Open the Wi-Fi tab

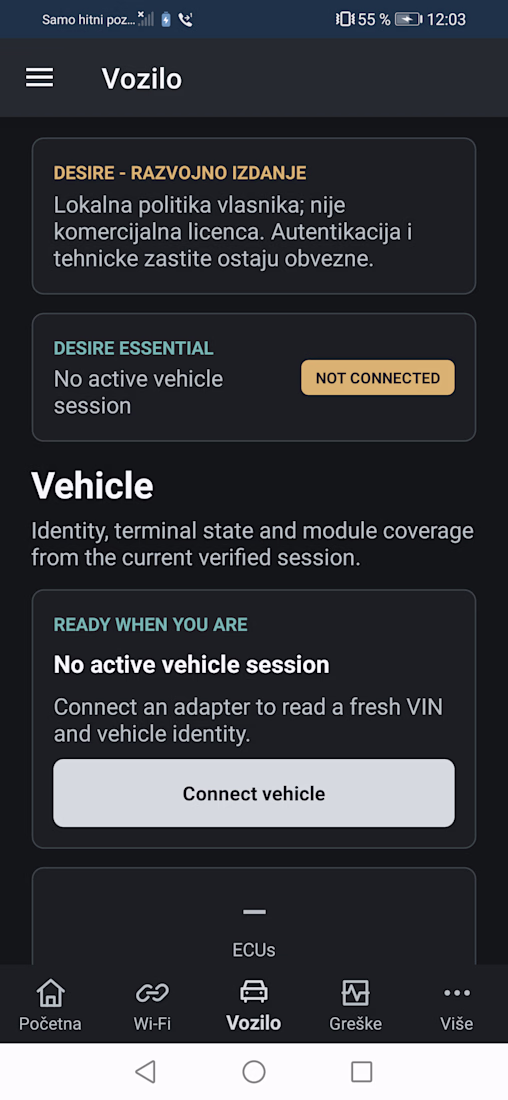click(152, 1005)
